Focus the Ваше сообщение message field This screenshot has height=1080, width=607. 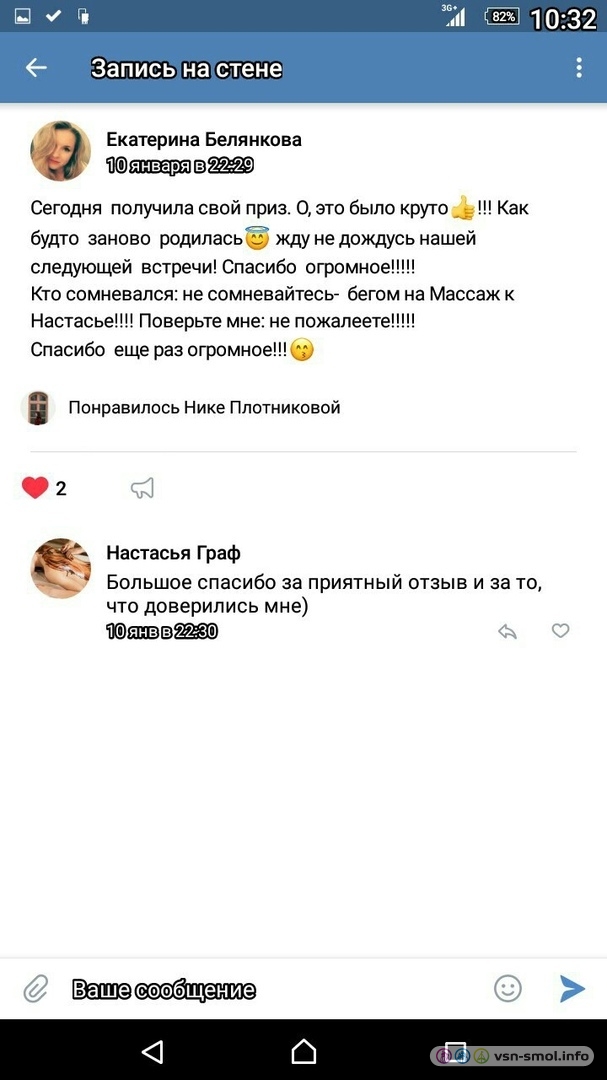(x=276, y=990)
